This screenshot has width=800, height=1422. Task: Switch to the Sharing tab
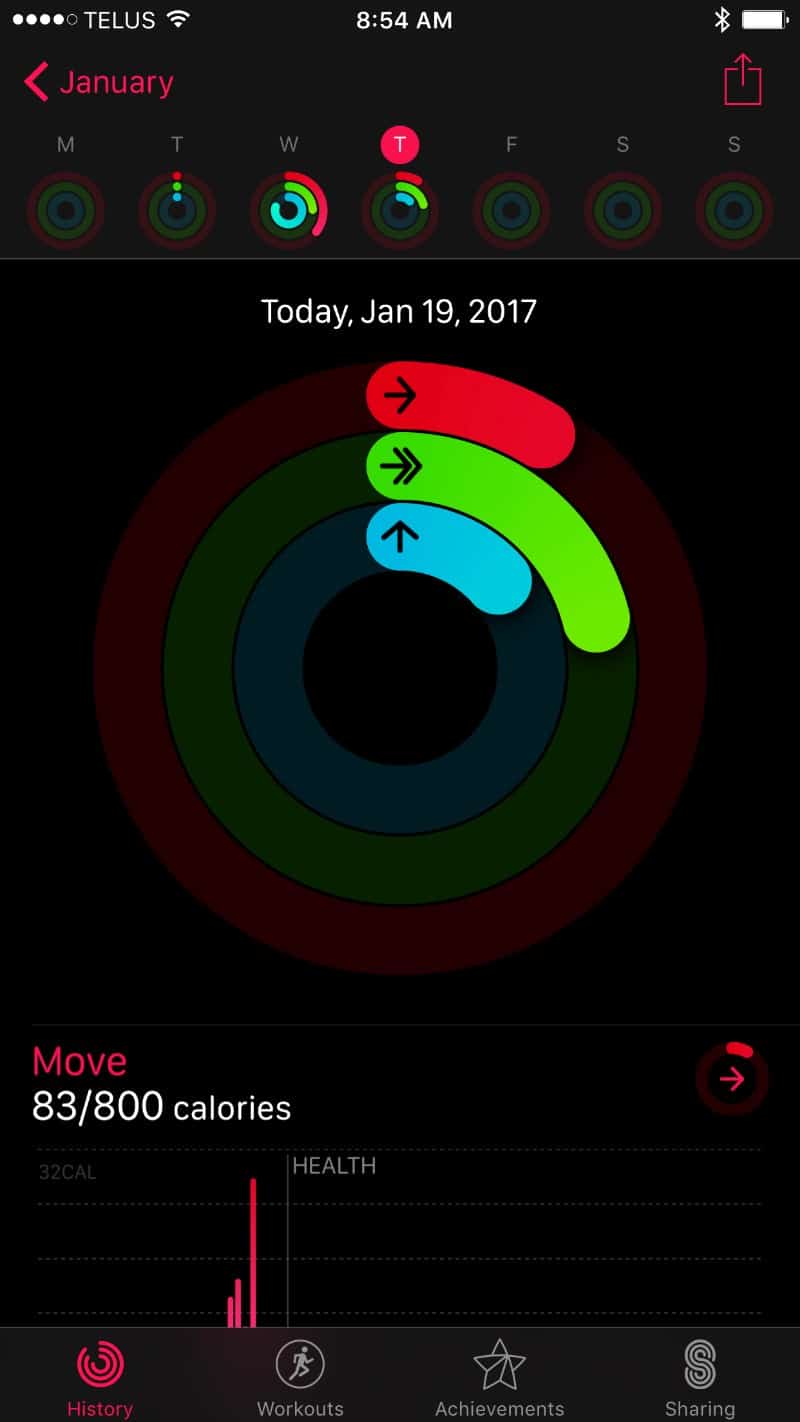coord(699,1378)
